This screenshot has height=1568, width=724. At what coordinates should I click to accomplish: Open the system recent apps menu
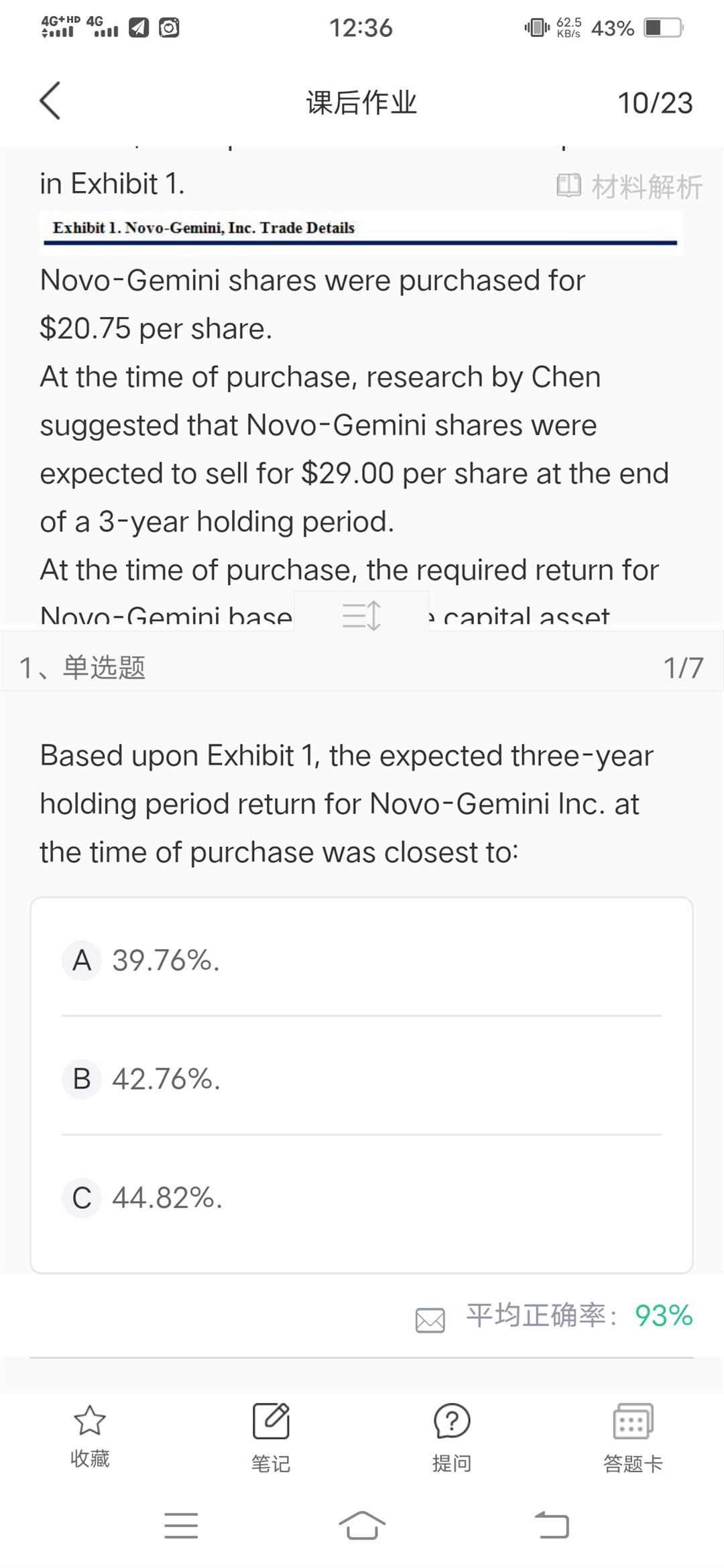coord(181,1525)
